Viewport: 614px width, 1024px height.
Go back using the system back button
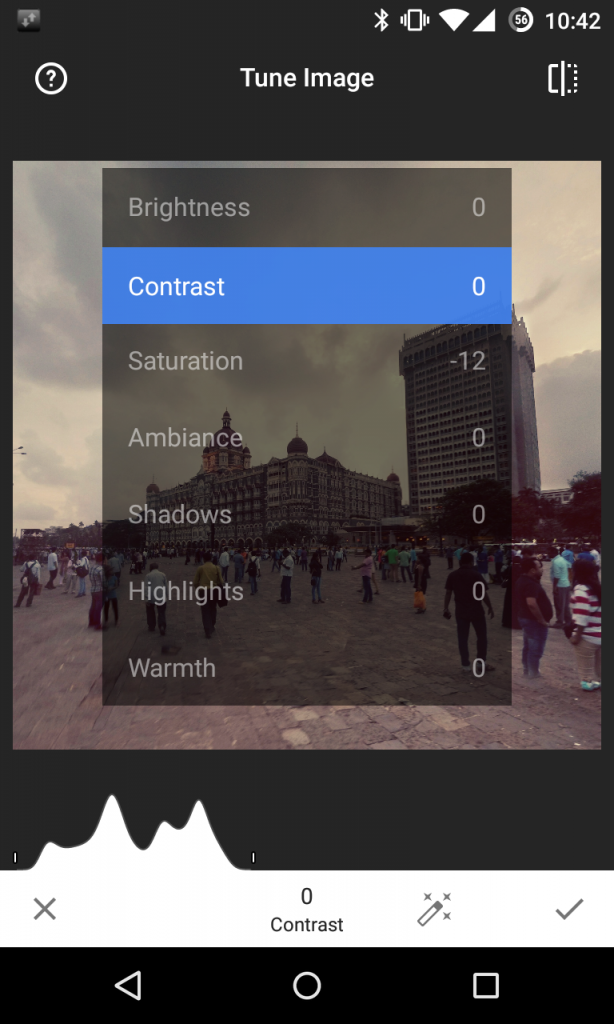pyautogui.click(x=128, y=985)
